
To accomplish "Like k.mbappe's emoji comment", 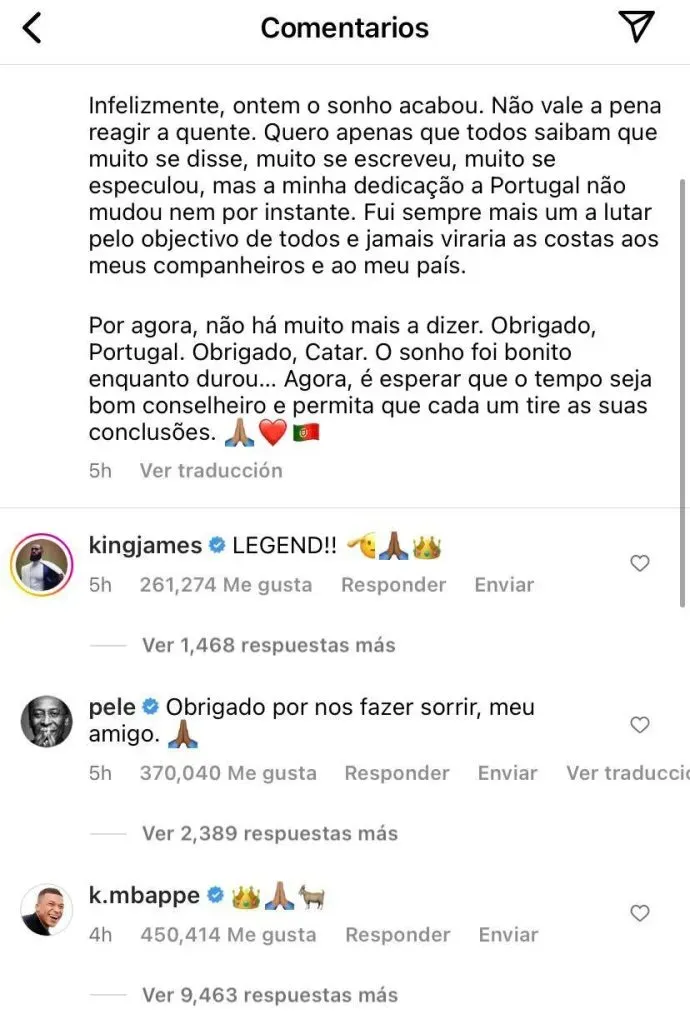I will 640,913.
